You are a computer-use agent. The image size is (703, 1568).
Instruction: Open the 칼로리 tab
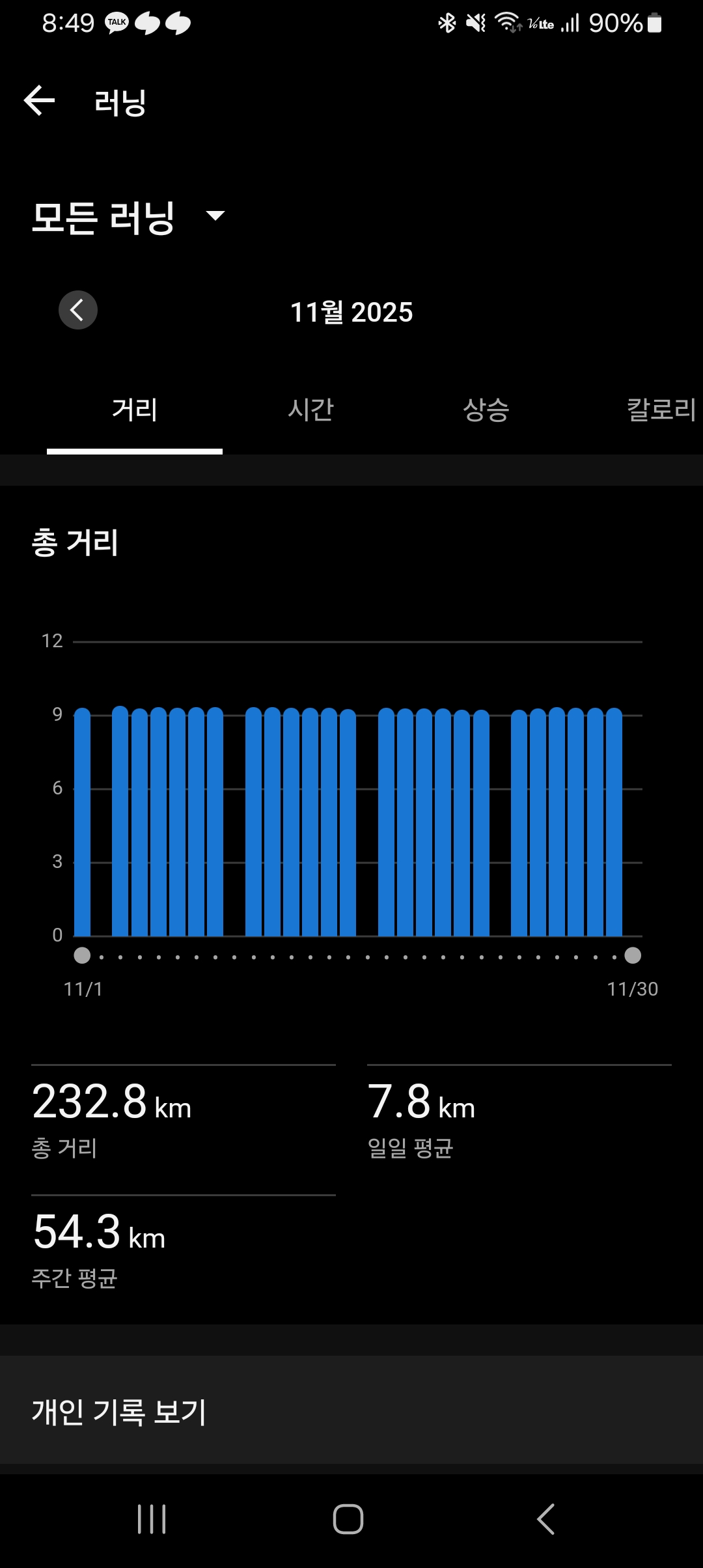(660, 410)
